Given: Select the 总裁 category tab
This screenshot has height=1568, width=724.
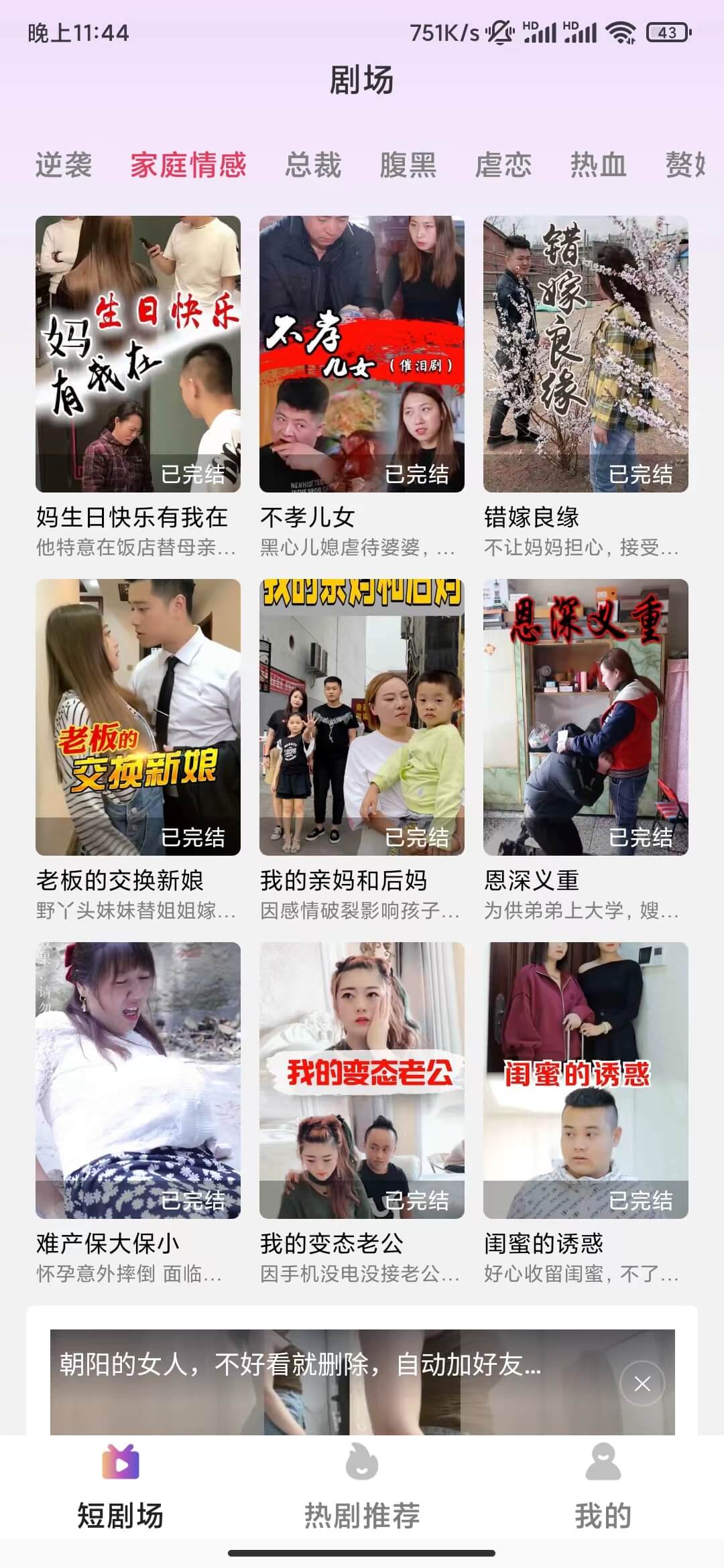Looking at the screenshot, I should pos(313,165).
